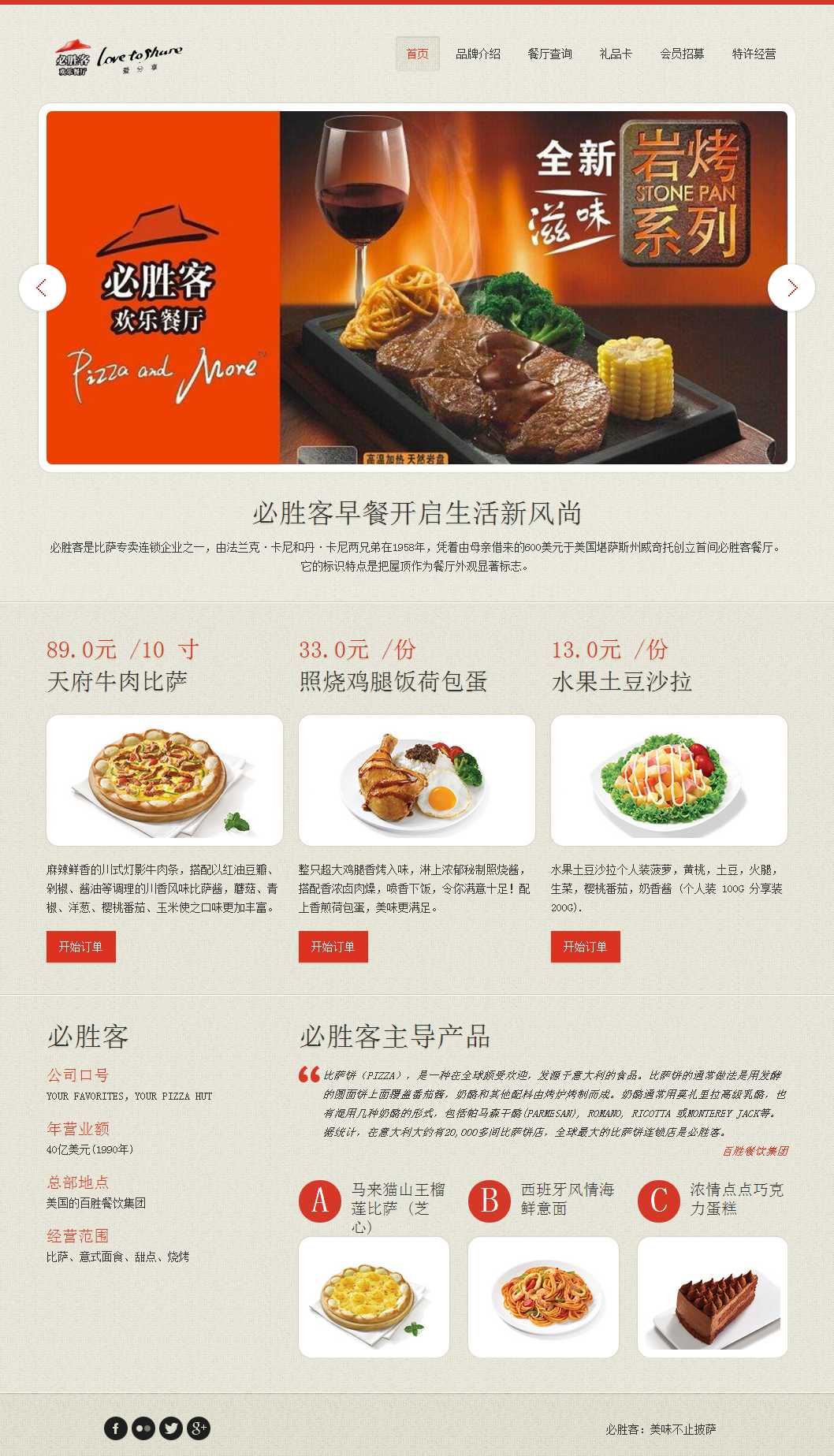
Task: Tap the Google Plus footer icon
Action: tap(199, 1428)
